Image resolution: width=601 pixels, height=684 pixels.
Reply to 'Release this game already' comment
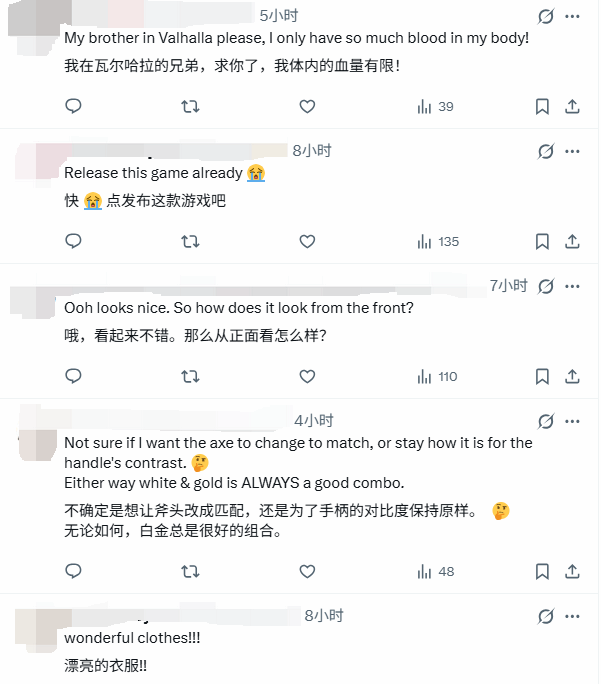click(73, 241)
